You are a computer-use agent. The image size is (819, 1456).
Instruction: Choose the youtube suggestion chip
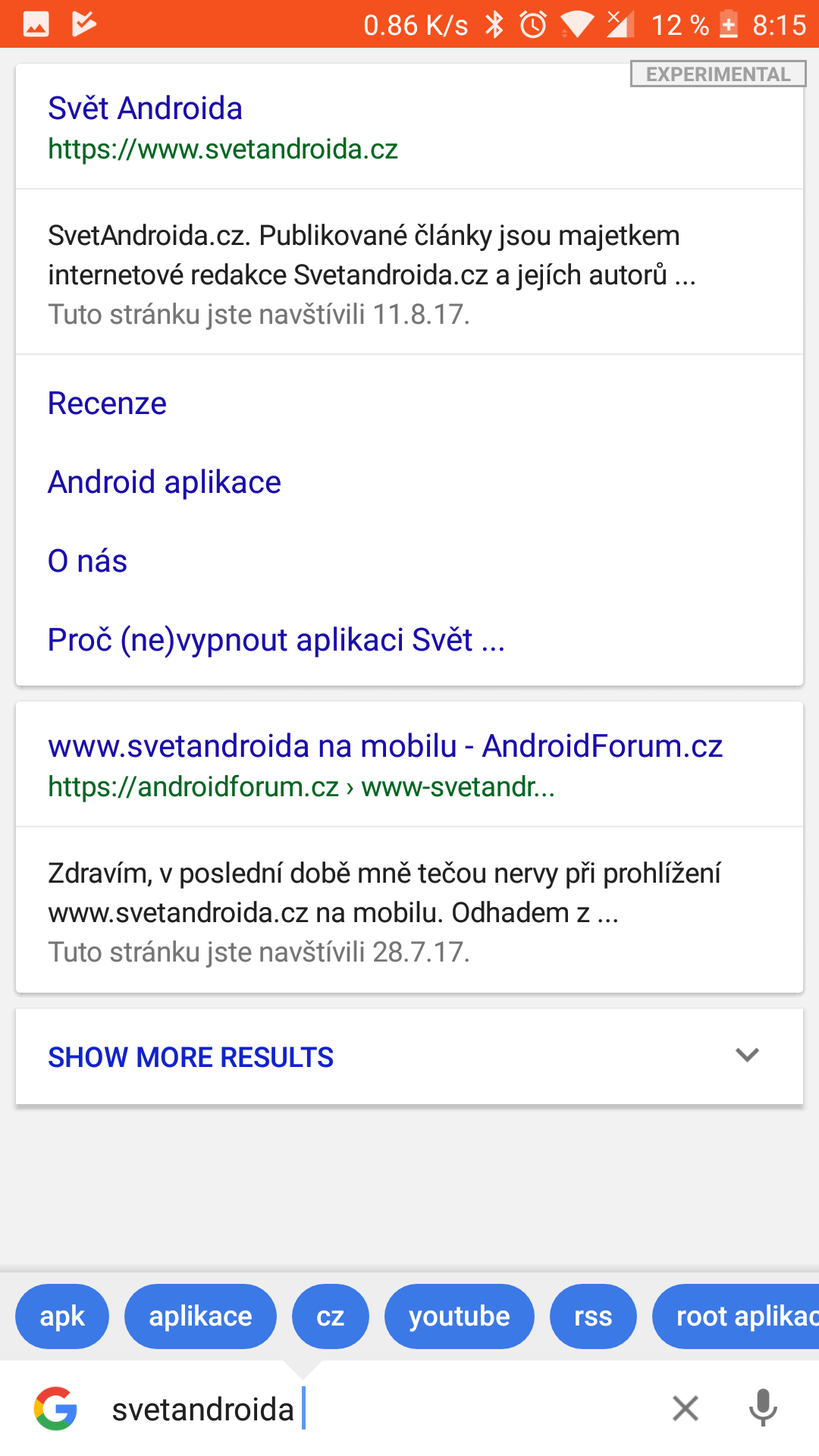point(460,1316)
